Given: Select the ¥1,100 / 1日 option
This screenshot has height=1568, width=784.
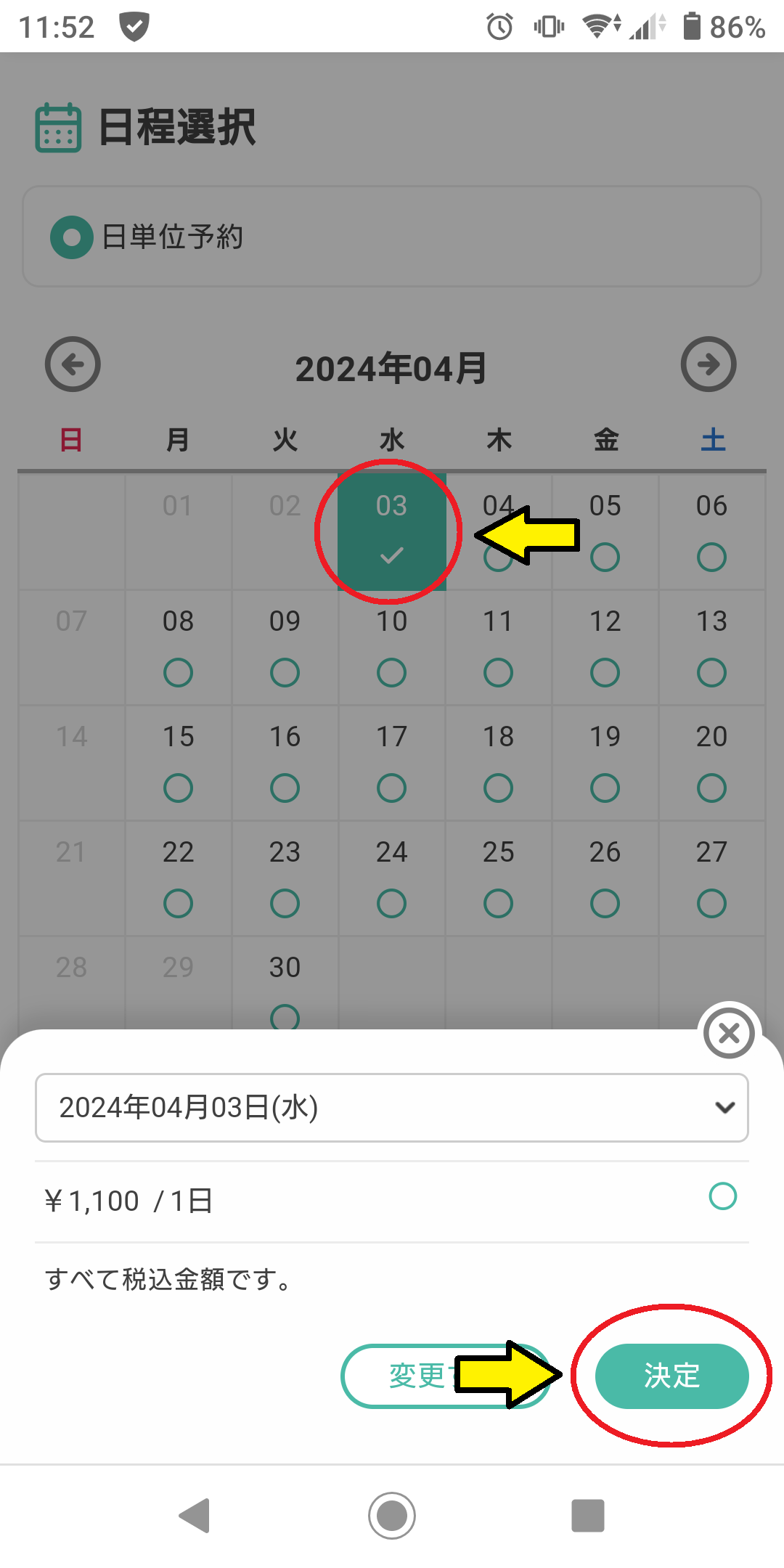Looking at the screenshot, I should [392, 1201].
